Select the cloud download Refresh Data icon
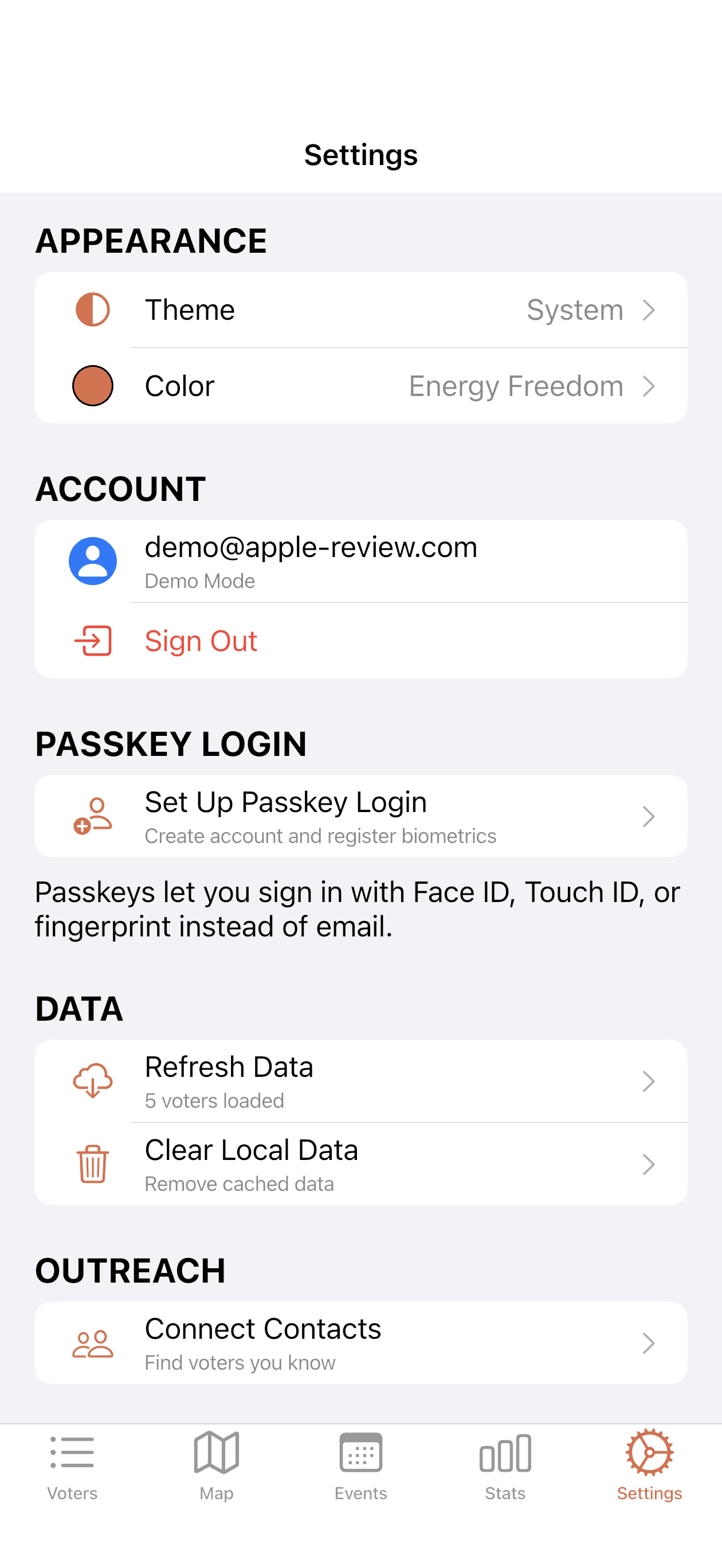The image size is (722, 1568). click(92, 1081)
